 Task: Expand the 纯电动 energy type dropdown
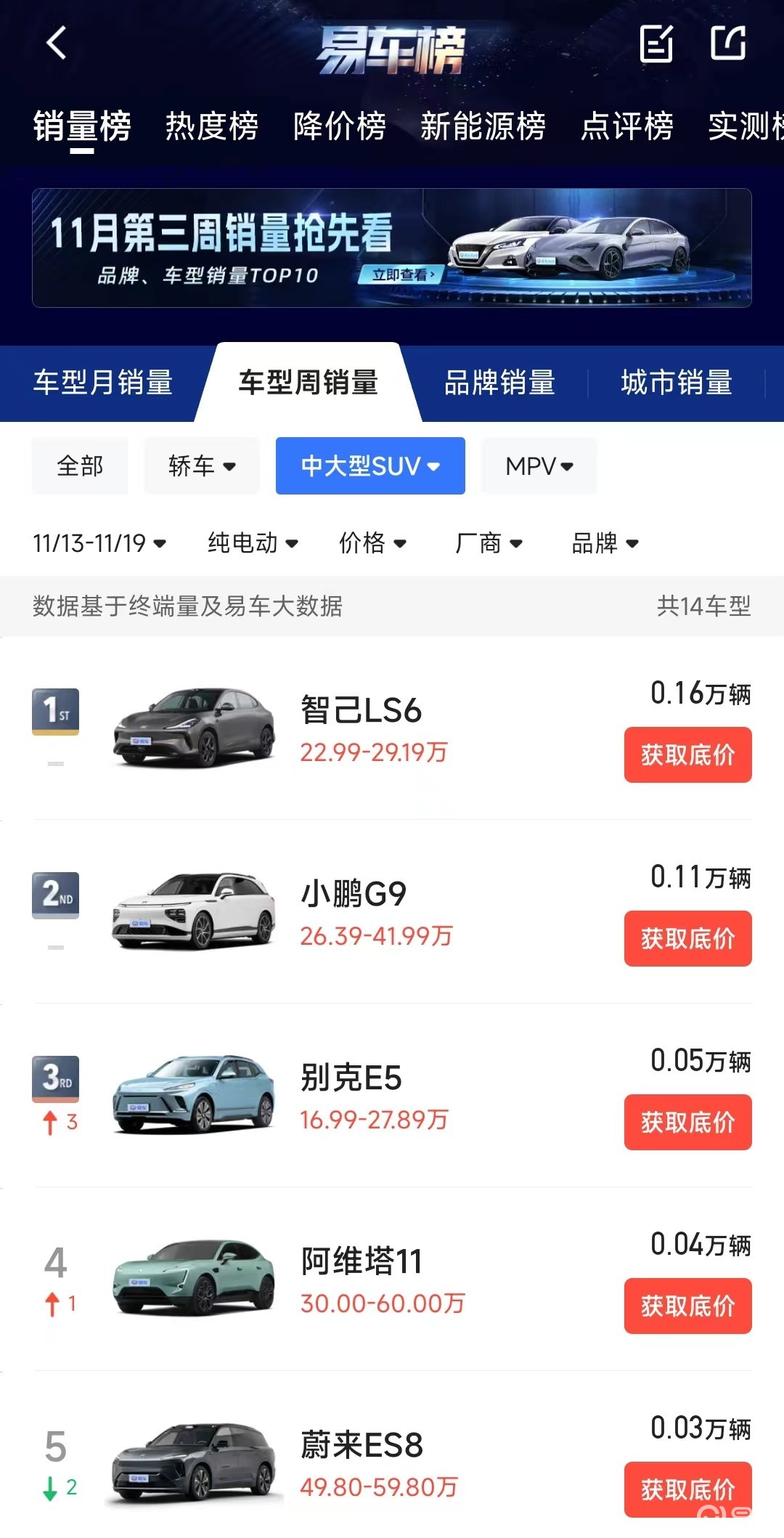click(x=251, y=542)
